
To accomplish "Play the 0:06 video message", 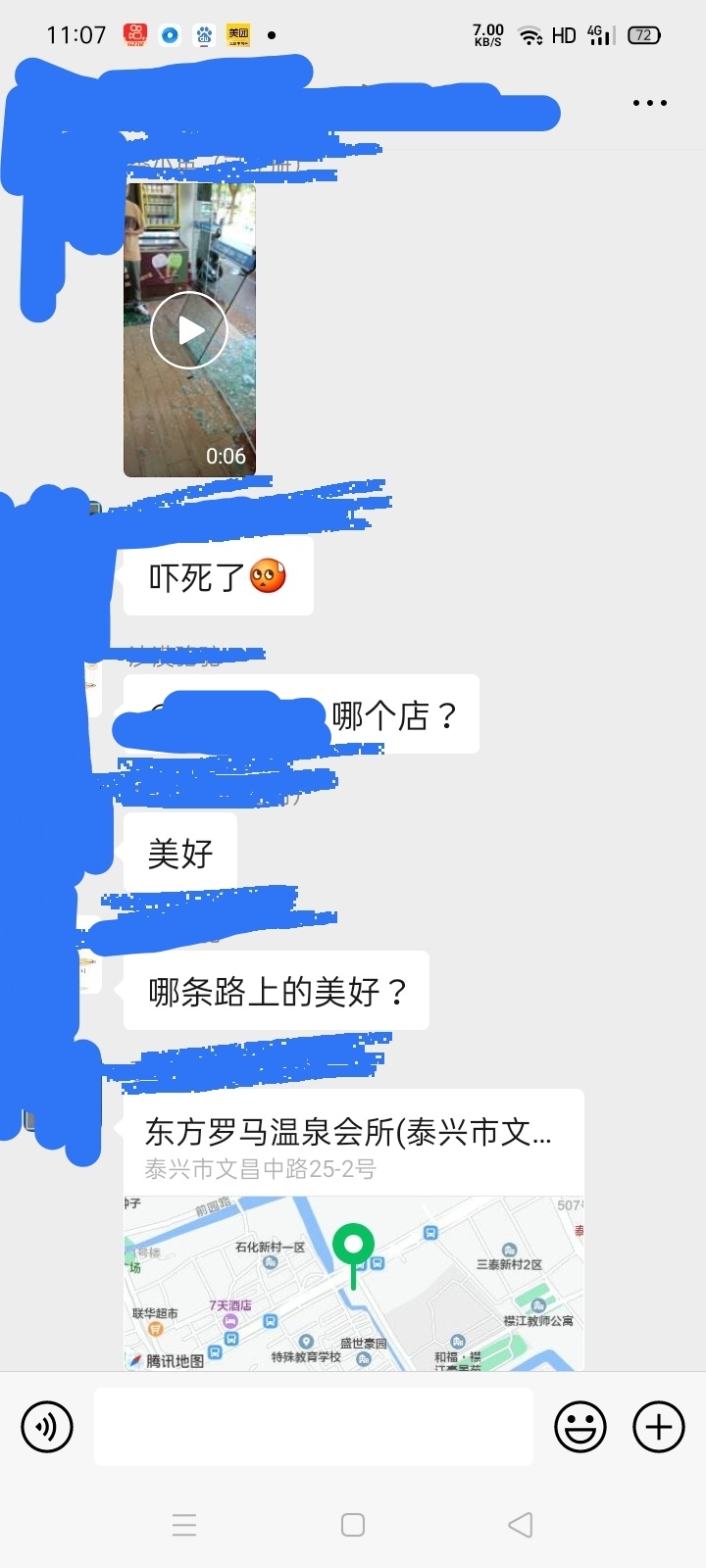I will coord(189,330).
